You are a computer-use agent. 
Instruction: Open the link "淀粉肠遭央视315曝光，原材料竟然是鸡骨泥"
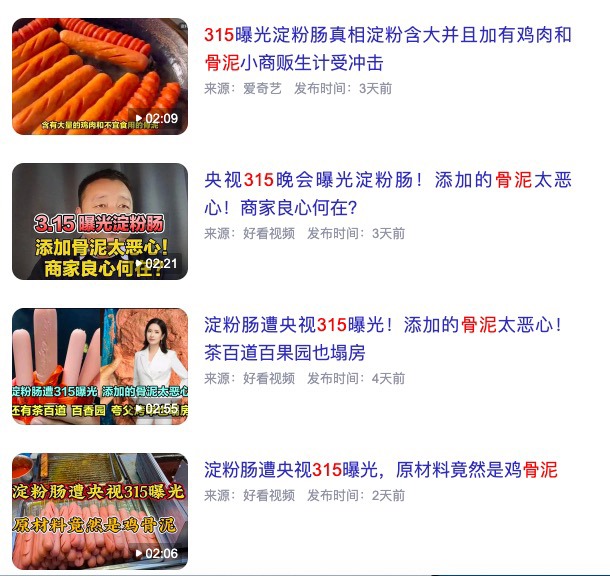[380, 470]
